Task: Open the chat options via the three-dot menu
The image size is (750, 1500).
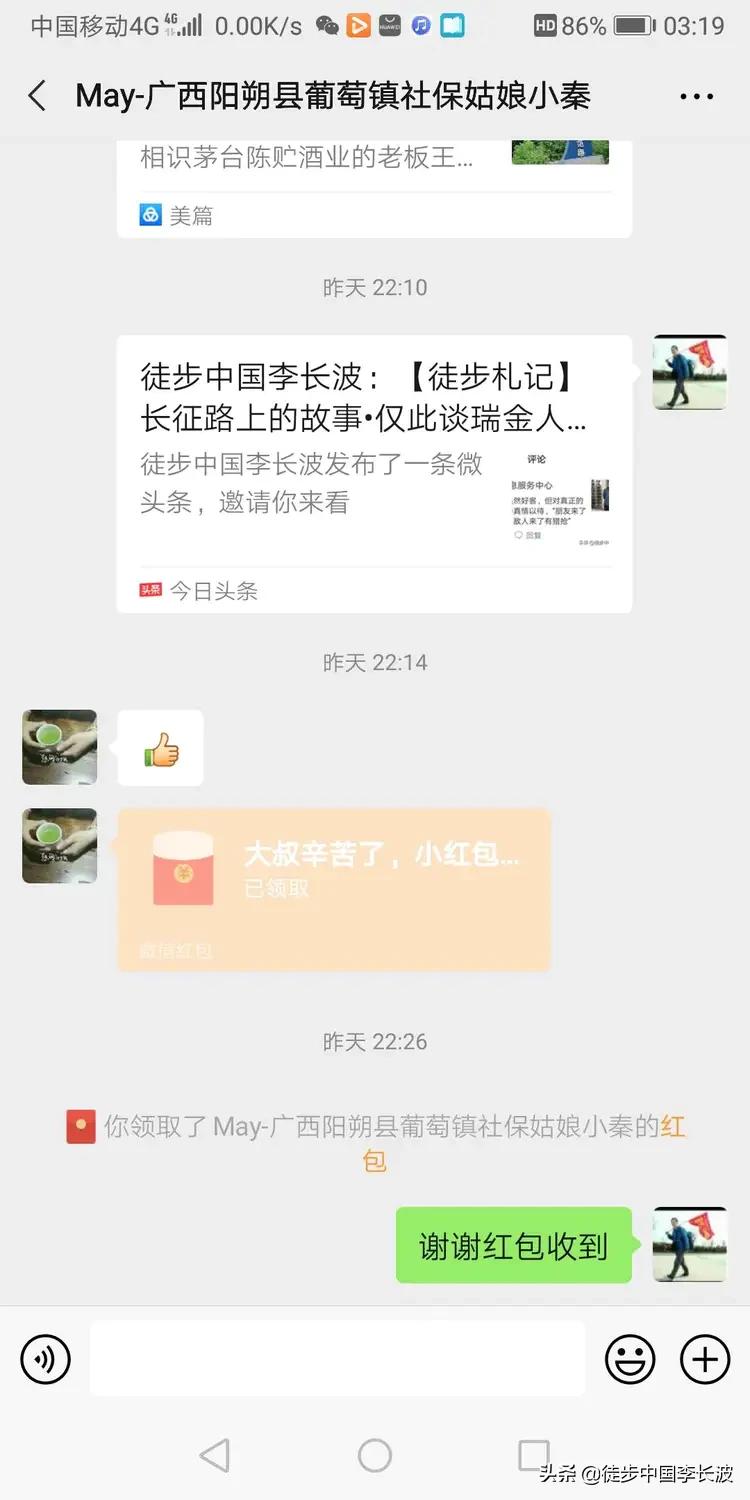Action: [695, 95]
